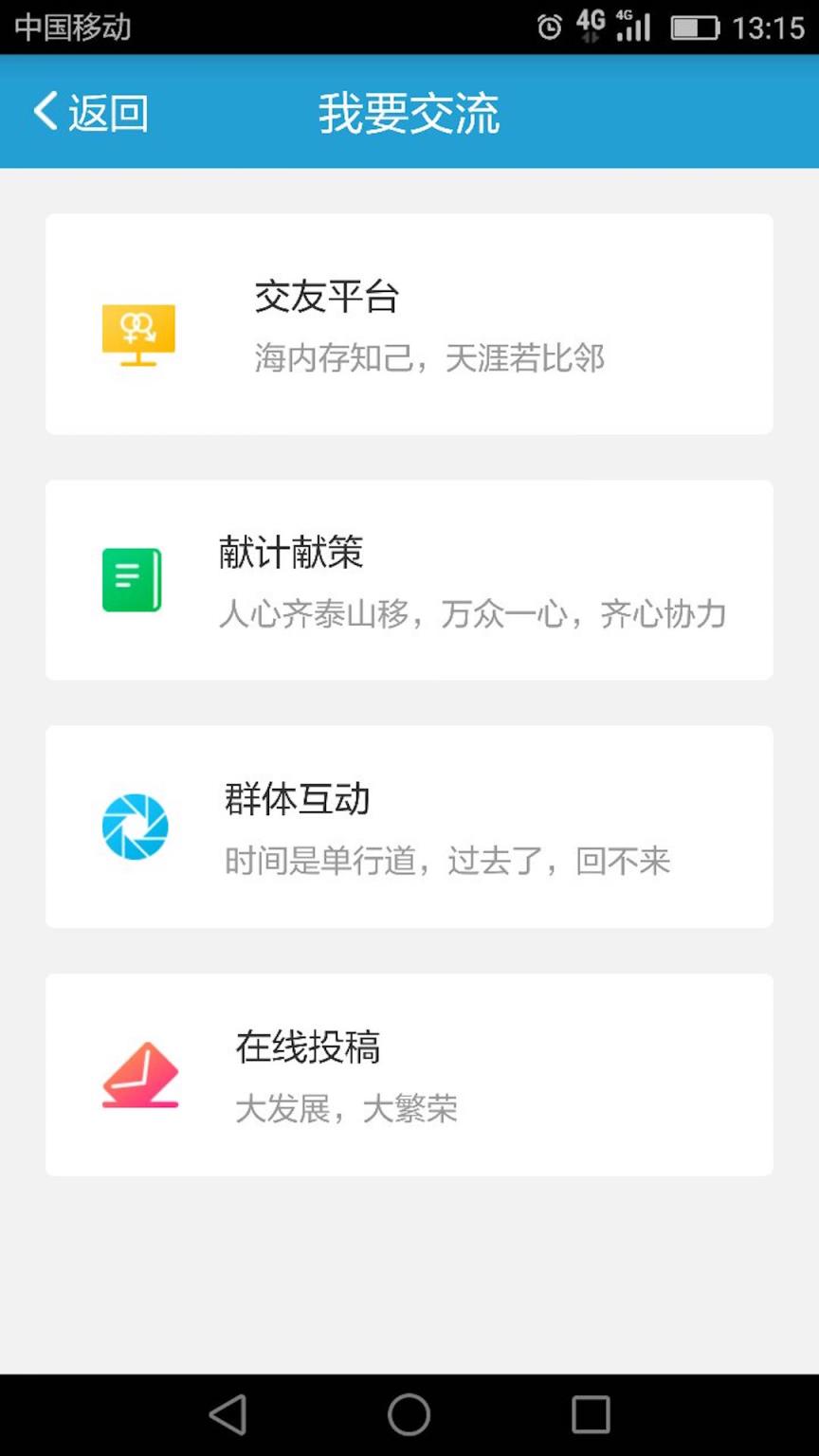
Task: Click the 我要交流 title text
Action: click(x=408, y=111)
